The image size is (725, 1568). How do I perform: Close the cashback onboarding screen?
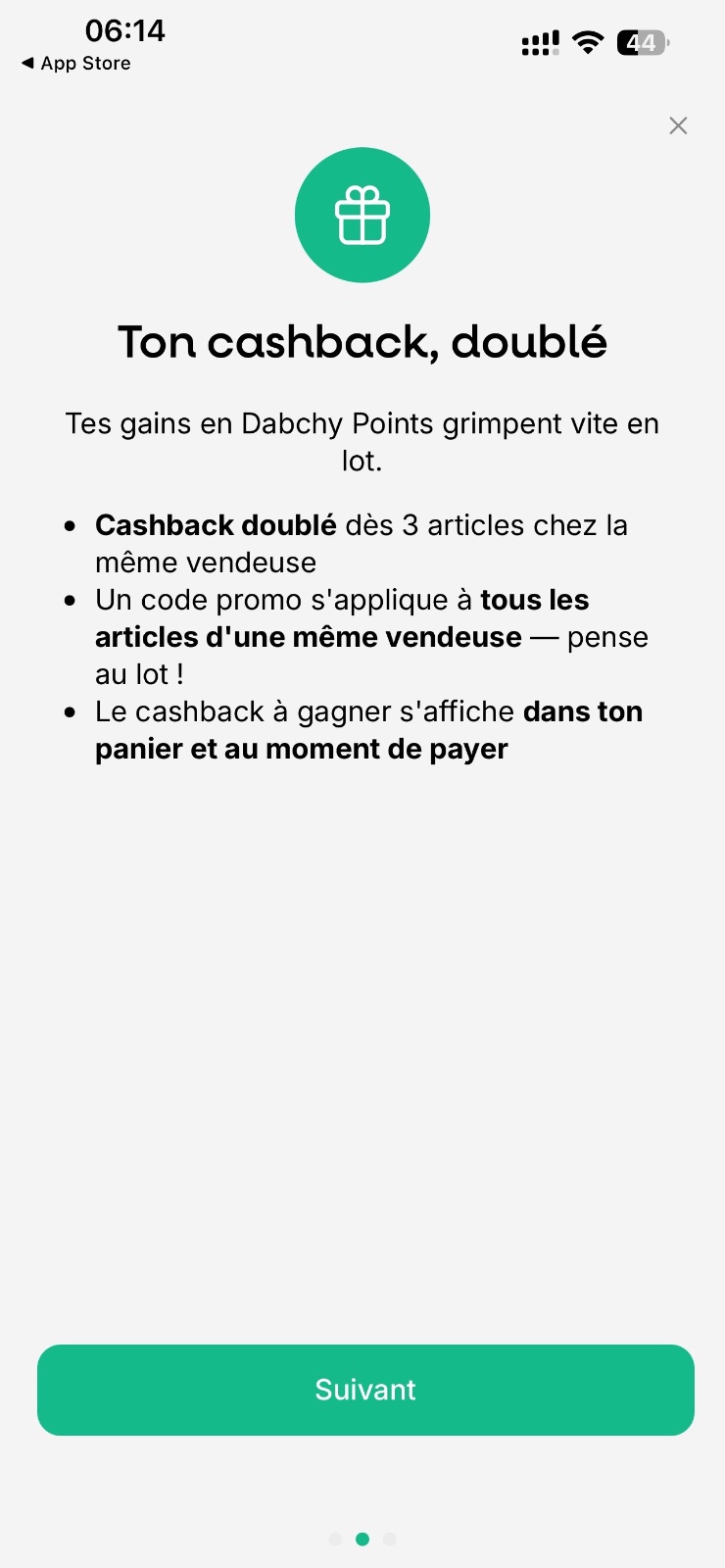point(678,125)
